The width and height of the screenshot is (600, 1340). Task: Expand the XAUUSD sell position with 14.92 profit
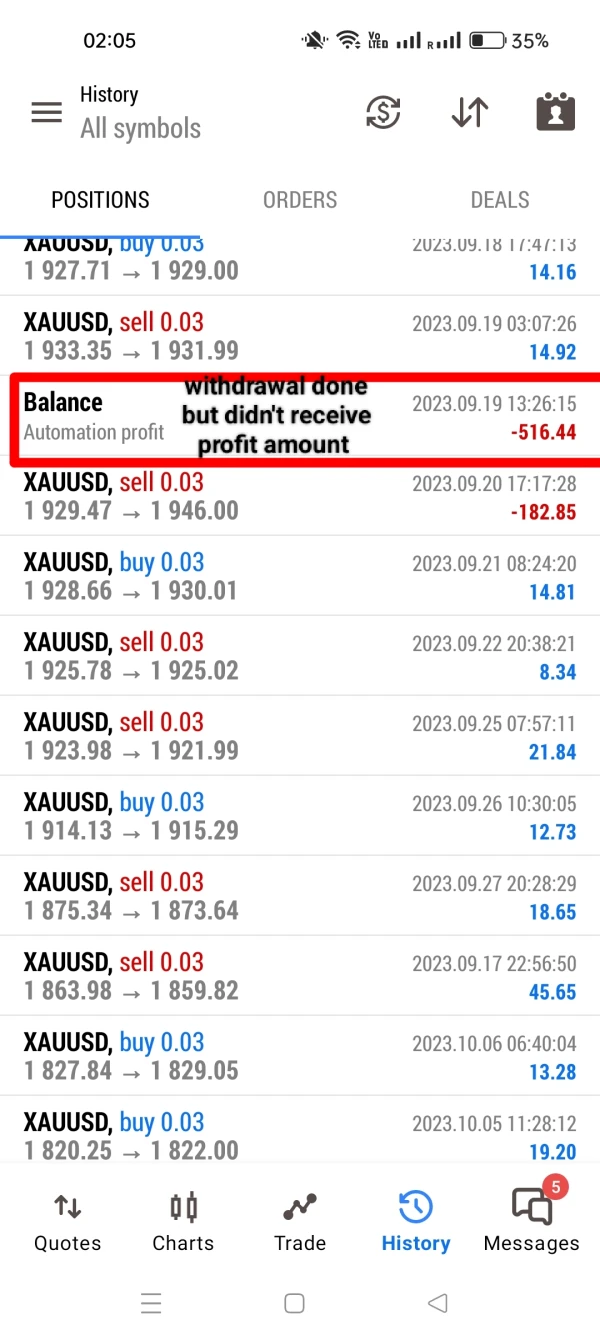point(300,336)
